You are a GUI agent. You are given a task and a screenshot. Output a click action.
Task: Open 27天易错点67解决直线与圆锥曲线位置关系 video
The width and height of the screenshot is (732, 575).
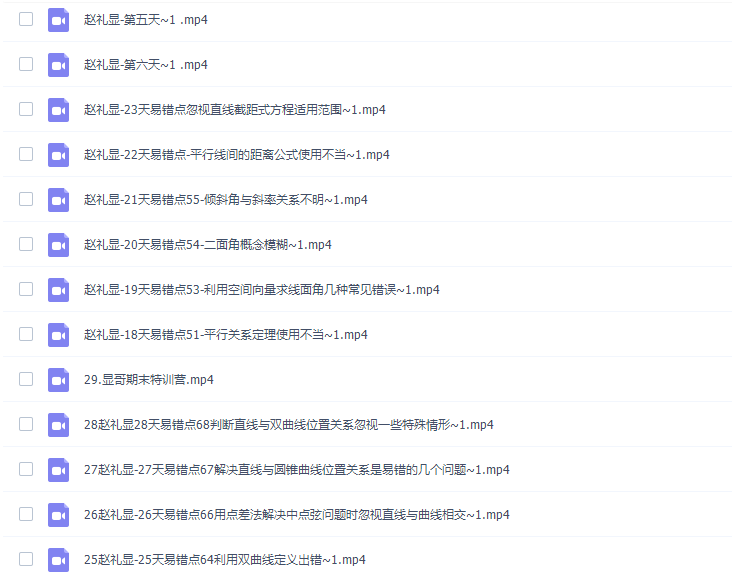(x=296, y=470)
